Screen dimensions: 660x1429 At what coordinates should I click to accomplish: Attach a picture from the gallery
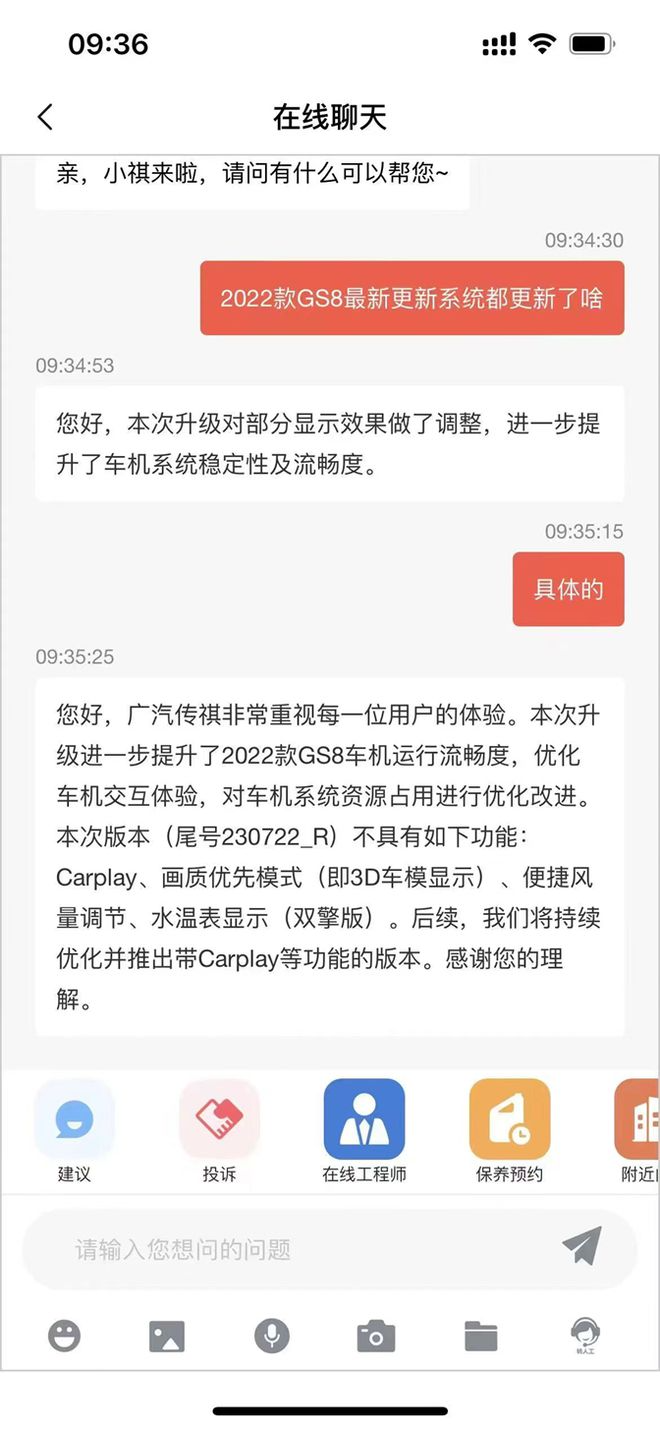pyautogui.click(x=167, y=1336)
